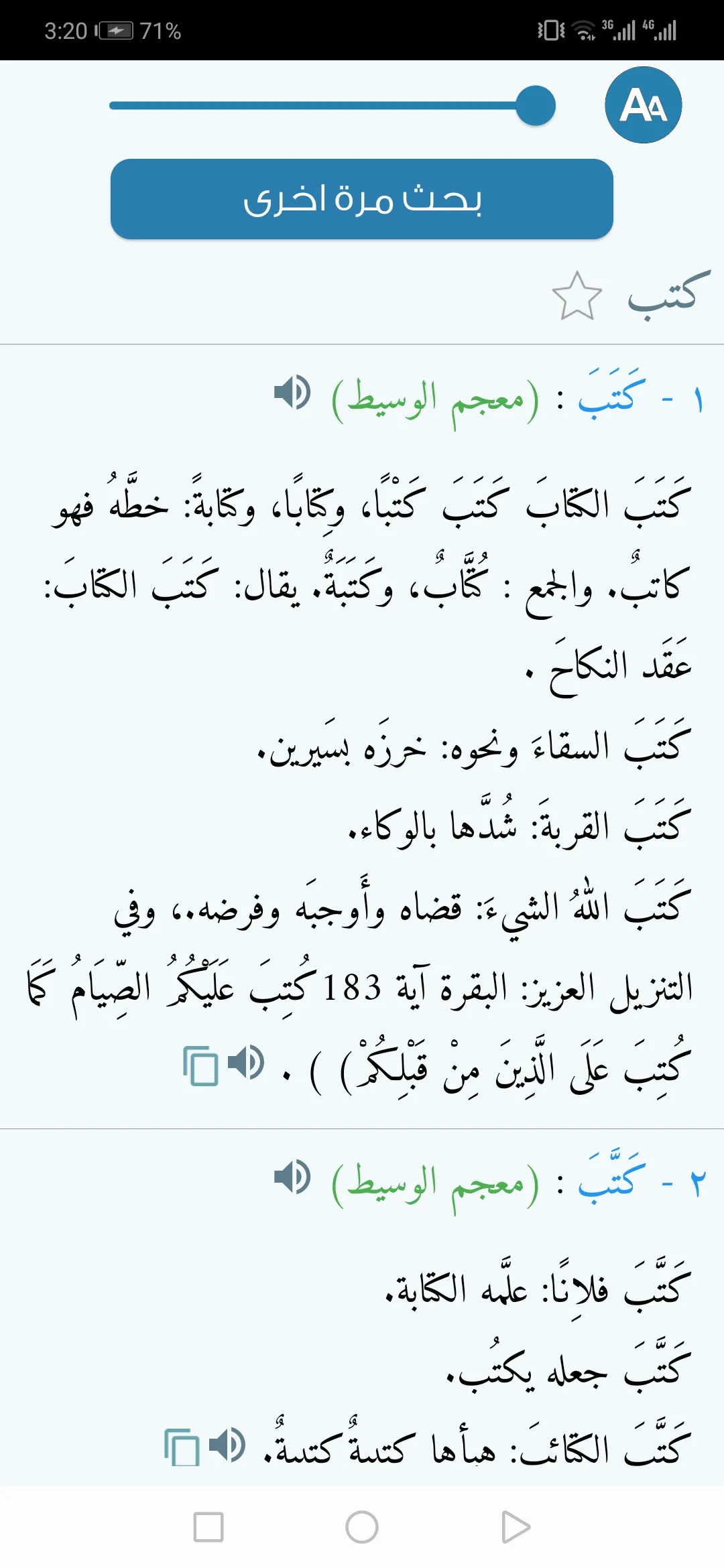Image resolution: width=724 pixels, height=1568 pixels.
Task: Play audio for entry ٢ heading كَتَّبَ
Action: [292, 1177]
